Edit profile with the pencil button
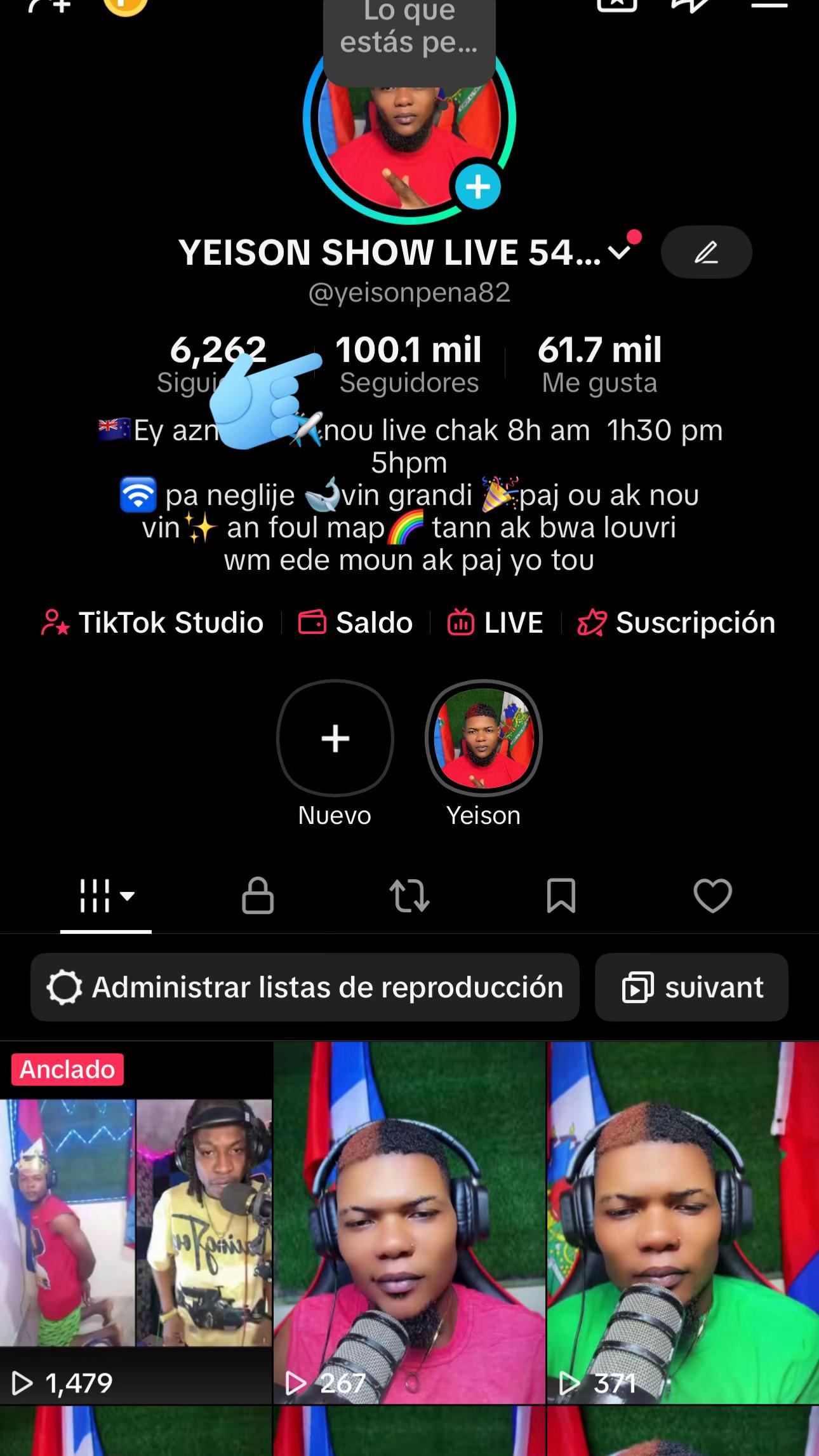 (706, 252)
